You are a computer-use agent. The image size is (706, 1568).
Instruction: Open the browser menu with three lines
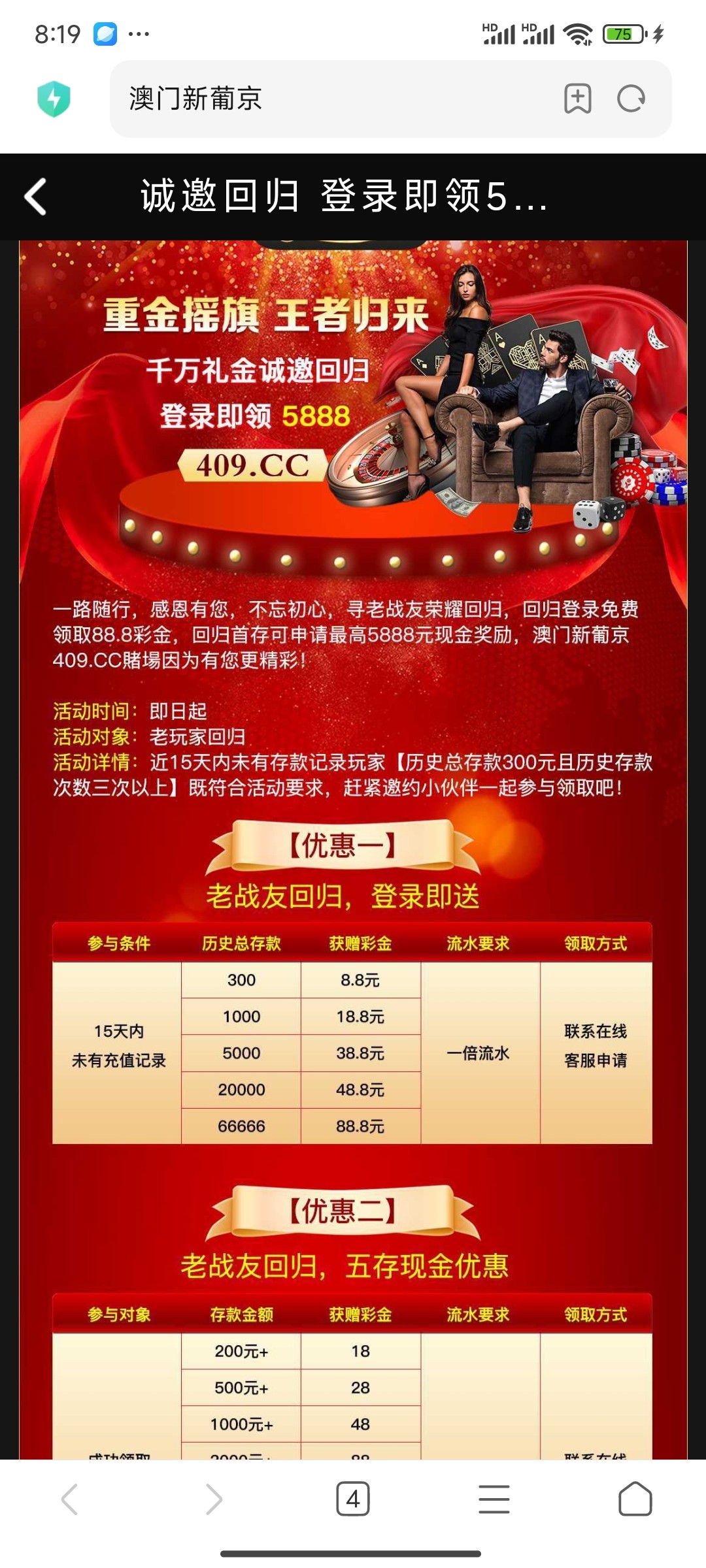[x=494, y=1499]
